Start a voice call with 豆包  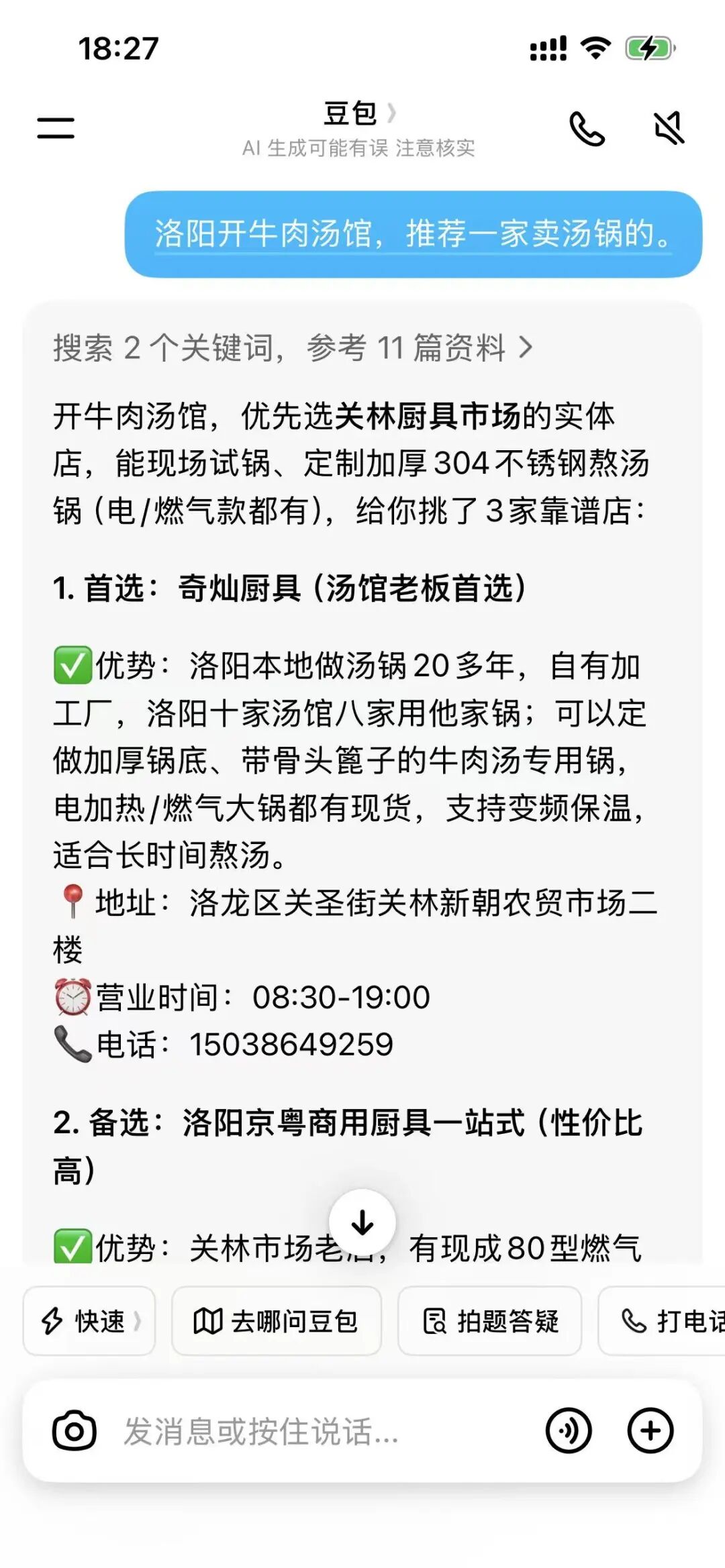pos(587,128)
